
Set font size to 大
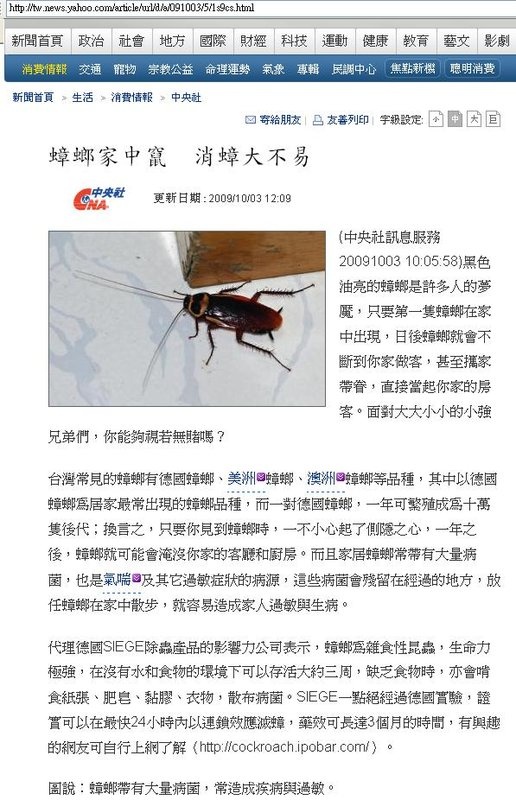pos(474,119)
